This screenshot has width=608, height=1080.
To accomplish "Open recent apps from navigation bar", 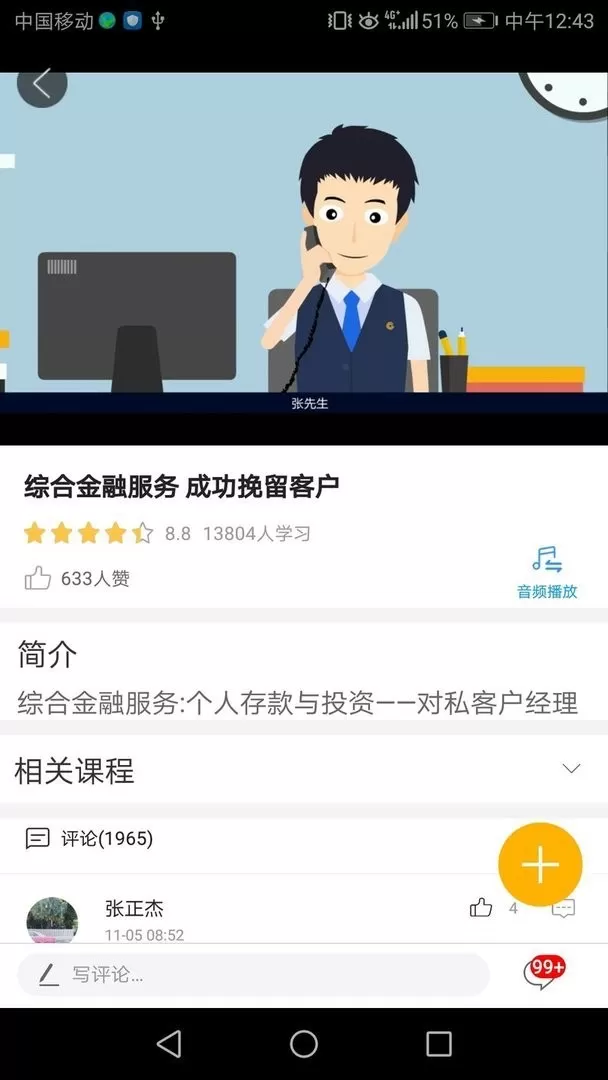I will point(439,1044).
